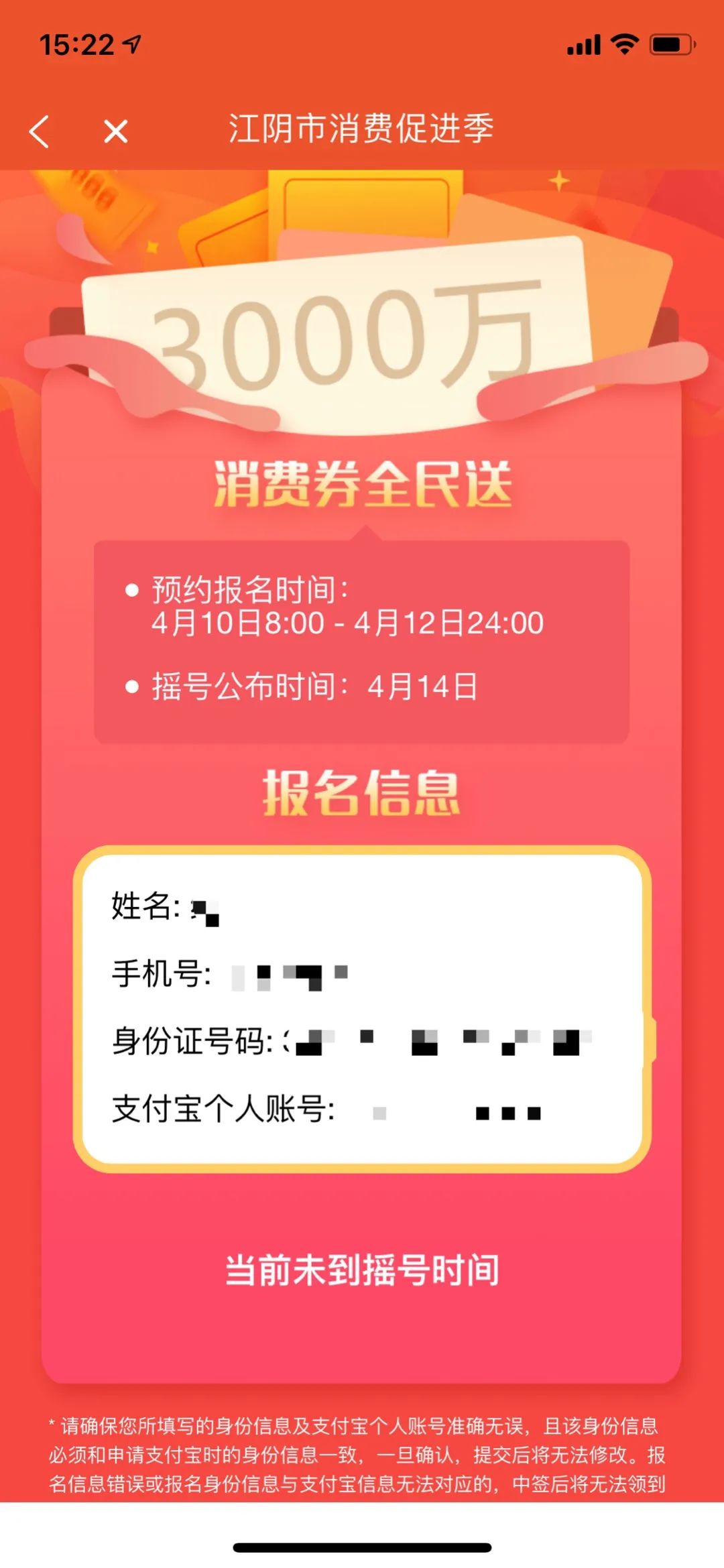Image resolution: width=724 pixels, height=1568 pixels.
Task: Tap the 当前未到摇号时间 button
Action: 361,1270
